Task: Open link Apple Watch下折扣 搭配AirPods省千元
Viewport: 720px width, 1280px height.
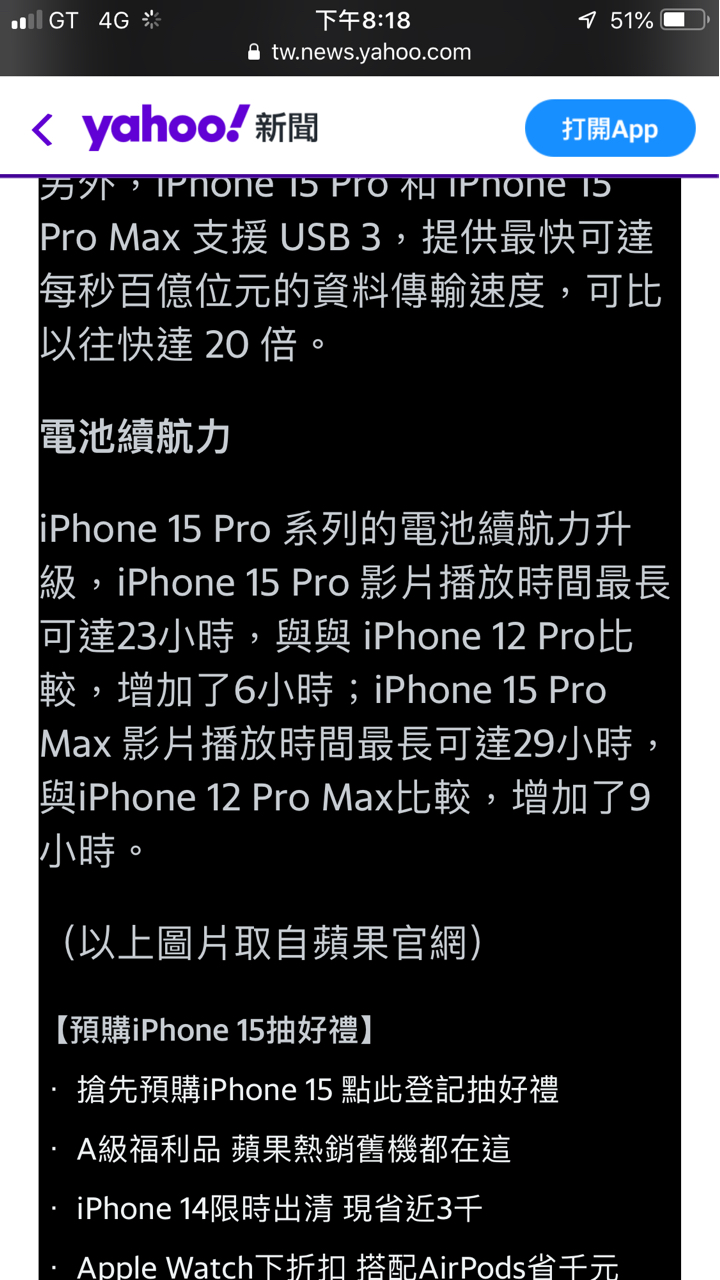Action: (347, 1266)
